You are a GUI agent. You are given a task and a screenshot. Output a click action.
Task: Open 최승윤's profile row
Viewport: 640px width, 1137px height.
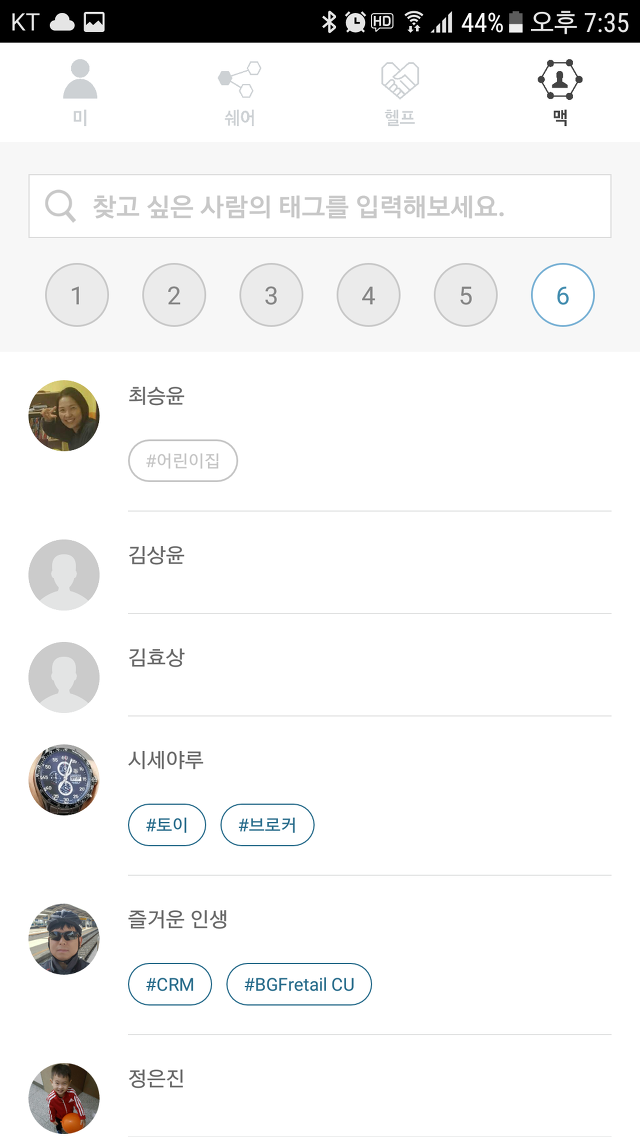click(320, 431)
